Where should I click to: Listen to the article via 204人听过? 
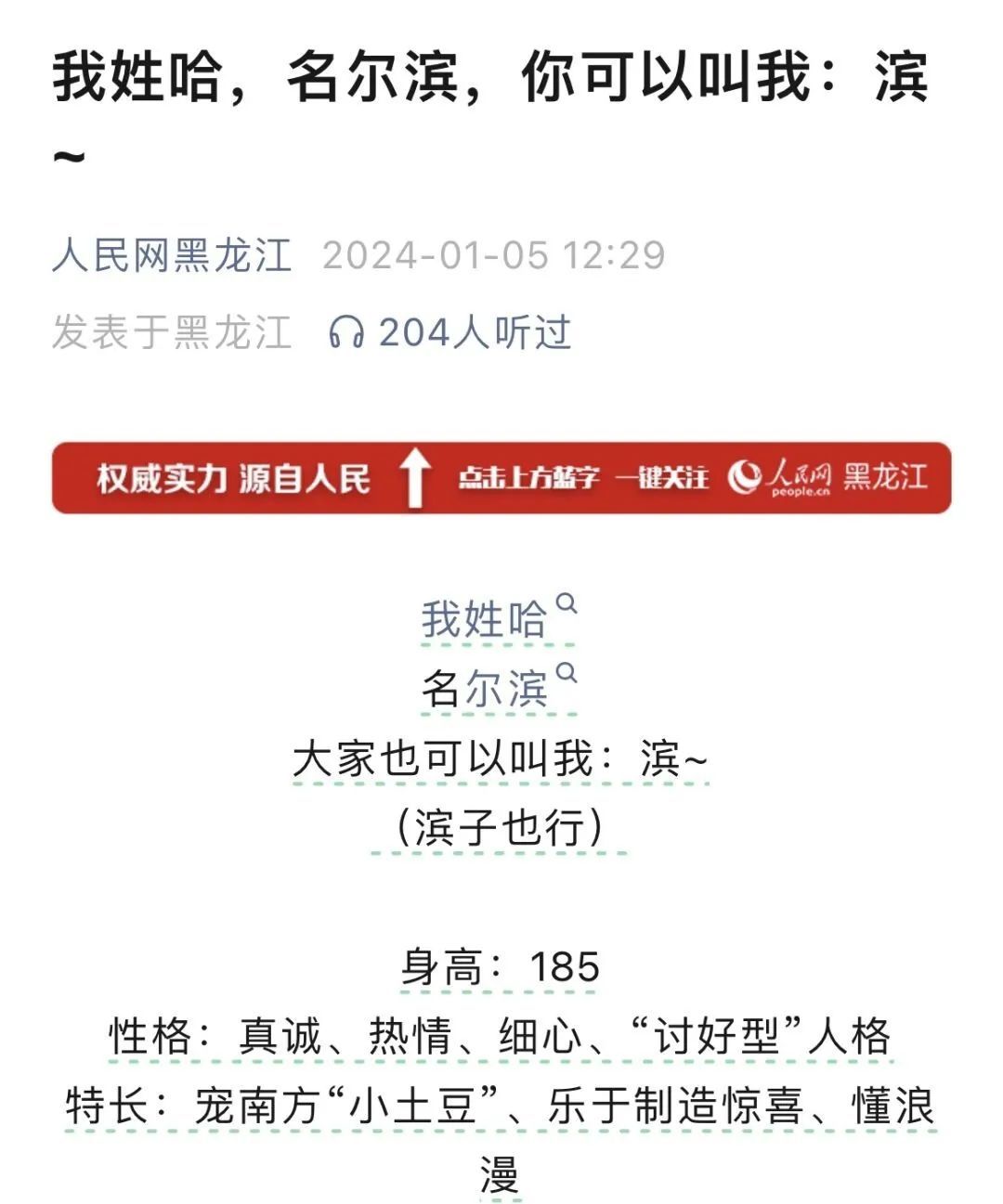450,332
